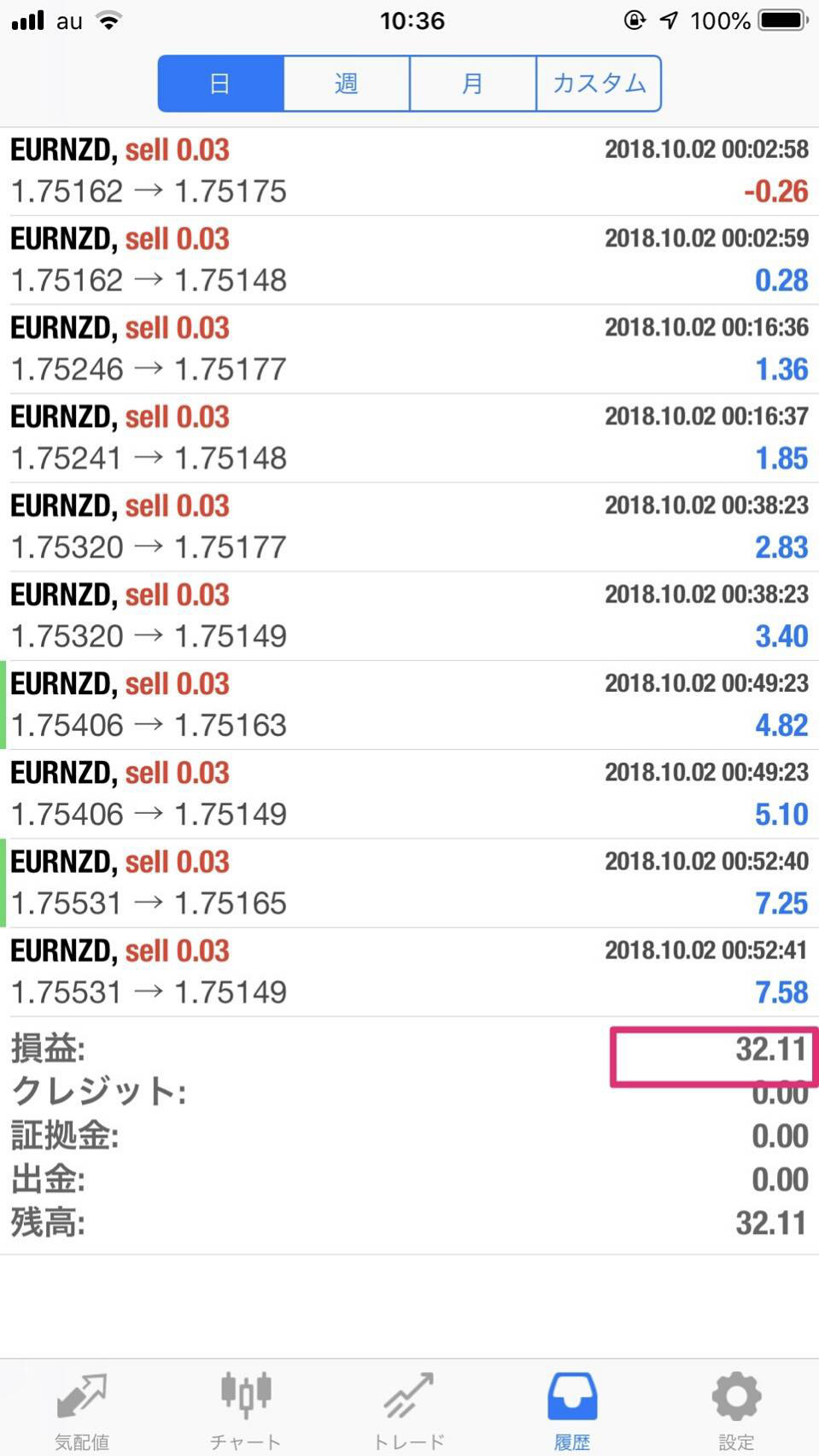Viewport: 819px width, 1456px height.
Task: Open the EURNZD trade with 3.40 profit
Action: pos(409,615)
